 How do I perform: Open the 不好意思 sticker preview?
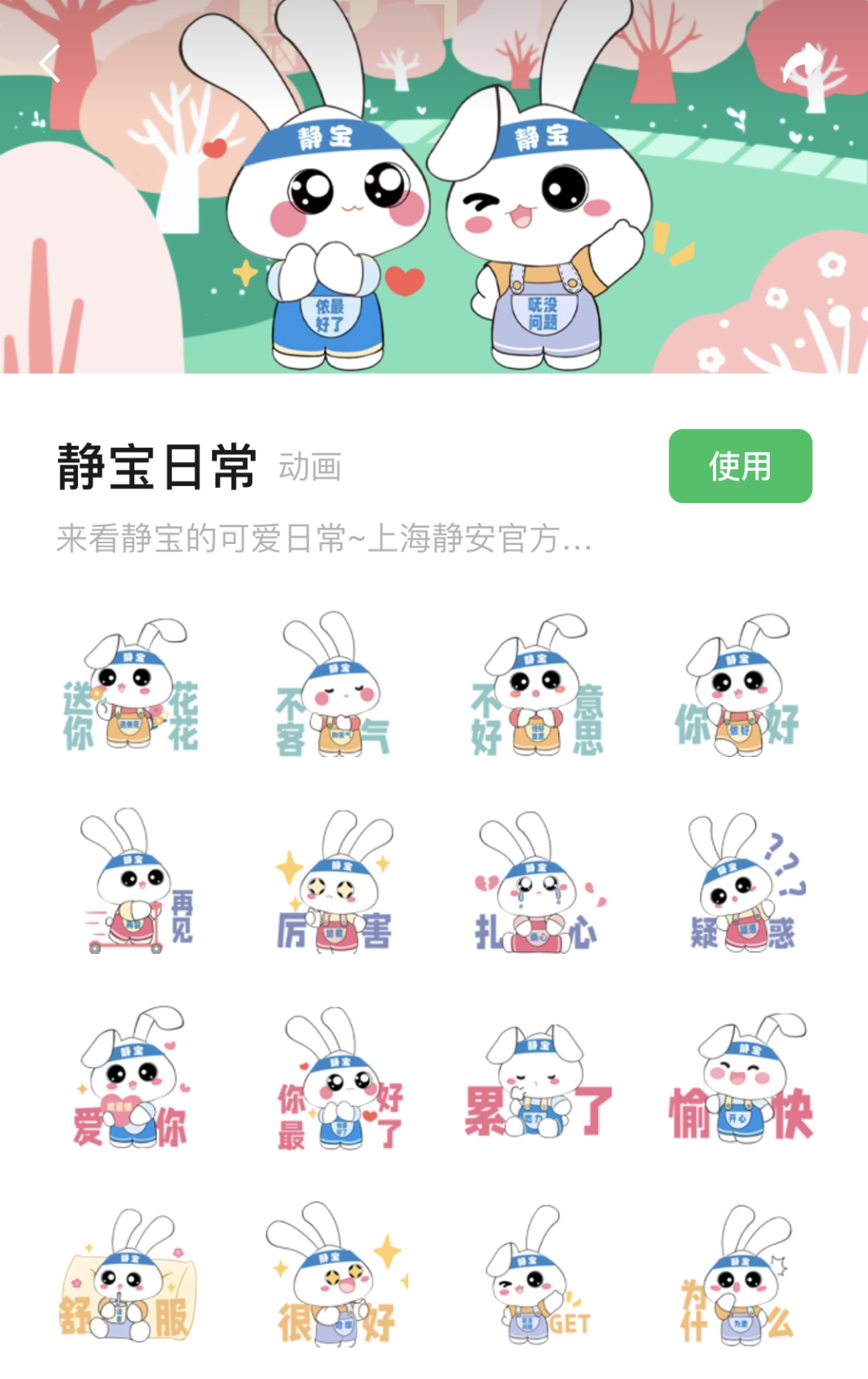[x=537, y=685]
